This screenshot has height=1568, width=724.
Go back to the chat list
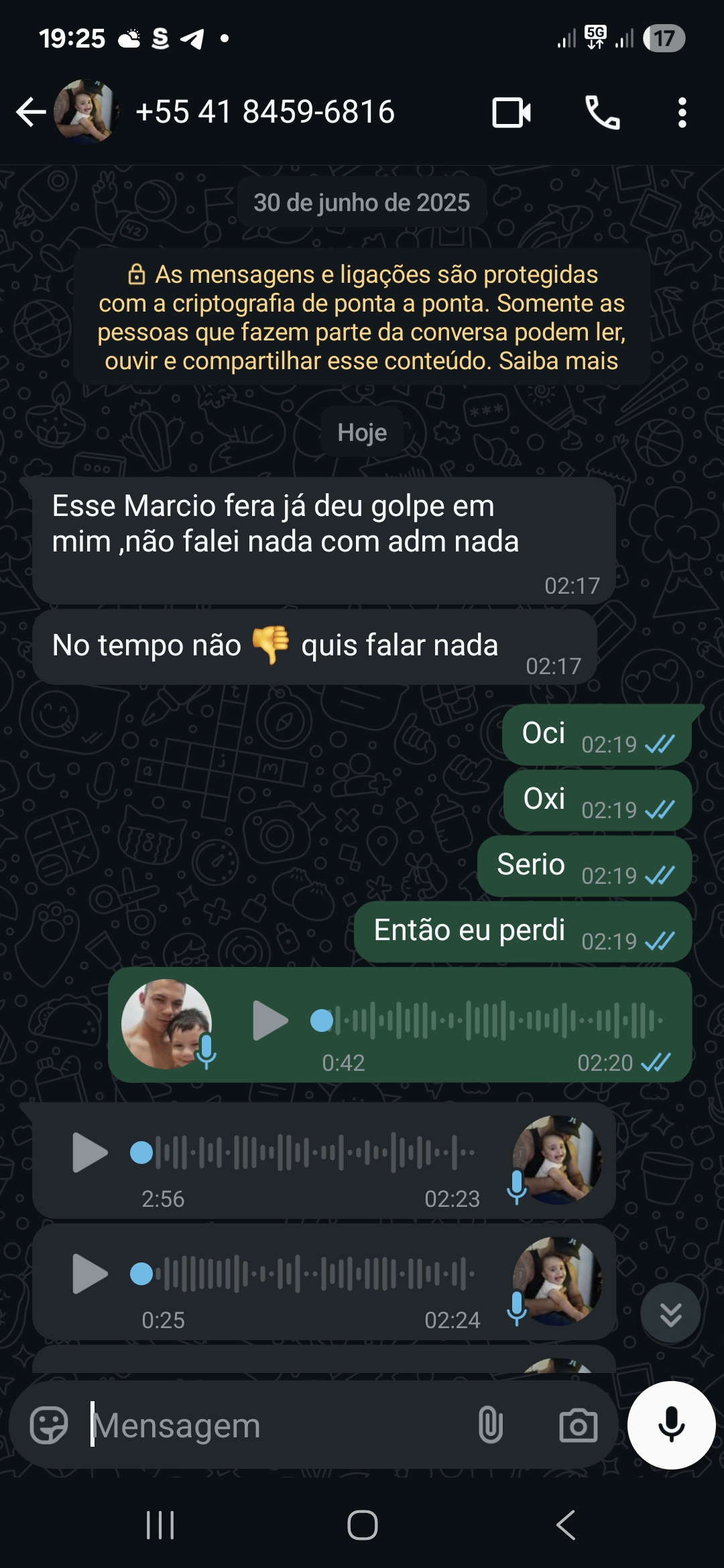click(31, 112)
